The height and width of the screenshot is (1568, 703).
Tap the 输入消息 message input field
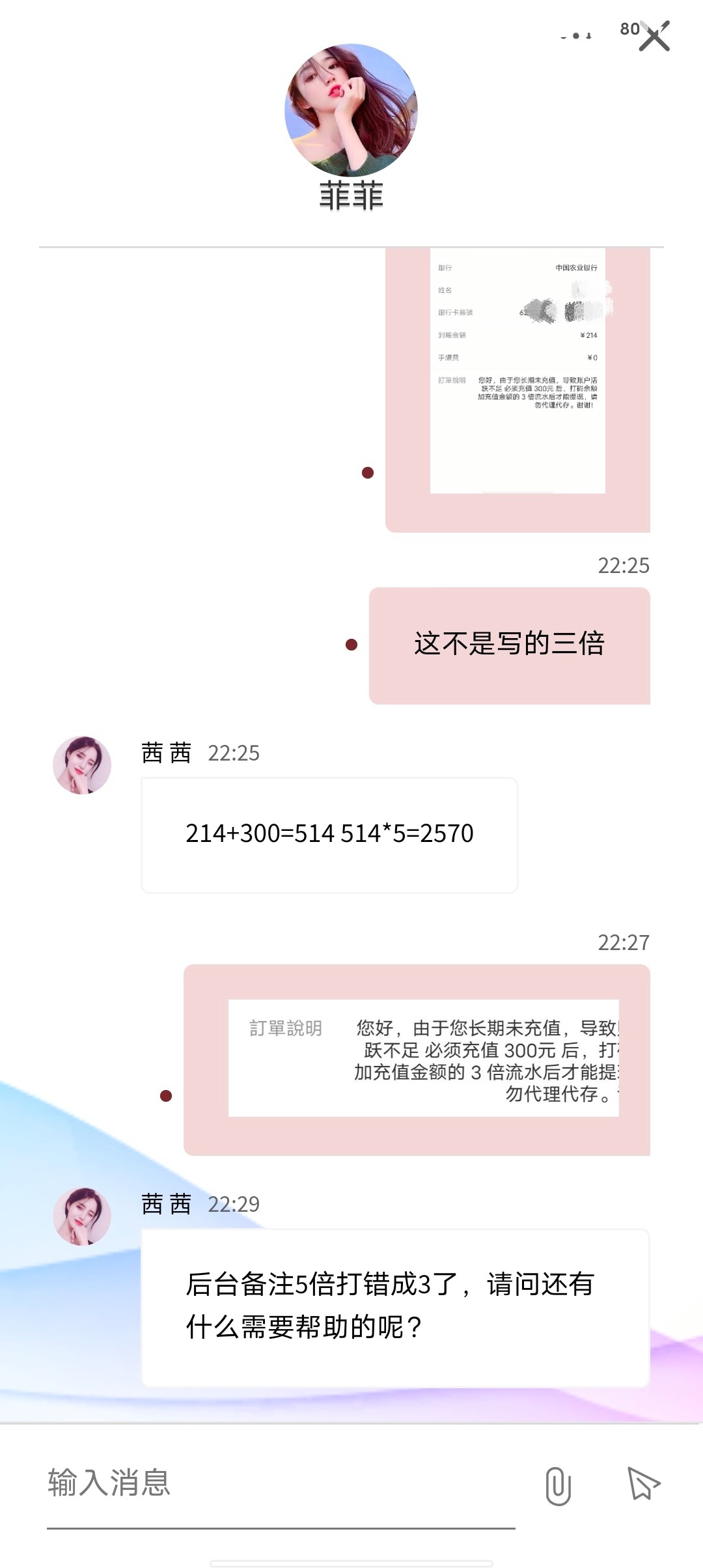pyautogui.click(x=280, y=1483)
